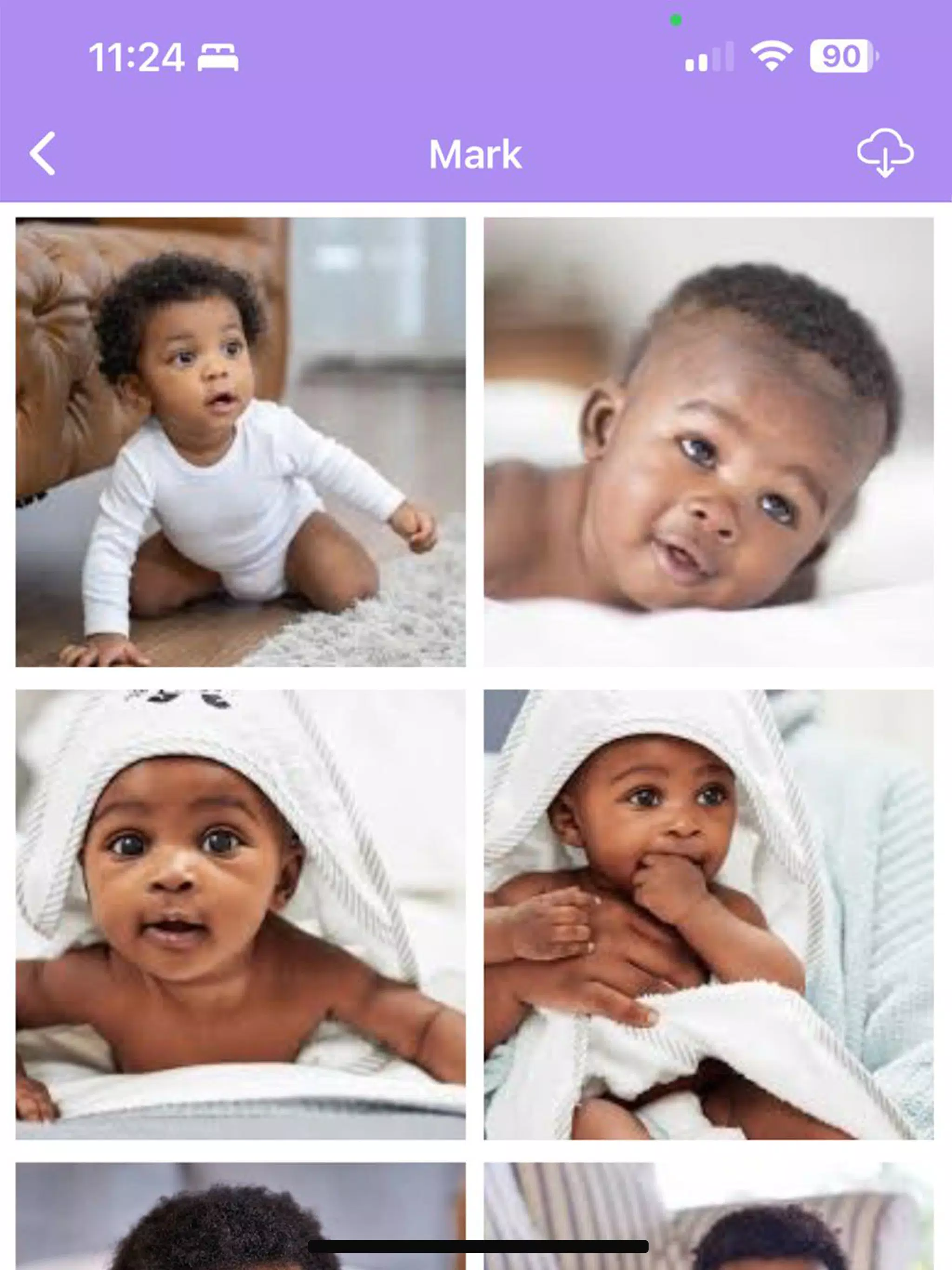The height and width of the screenshot is (1270, 952).
Task: Open photo of baby crawling in white onesie
Action: 240,442
